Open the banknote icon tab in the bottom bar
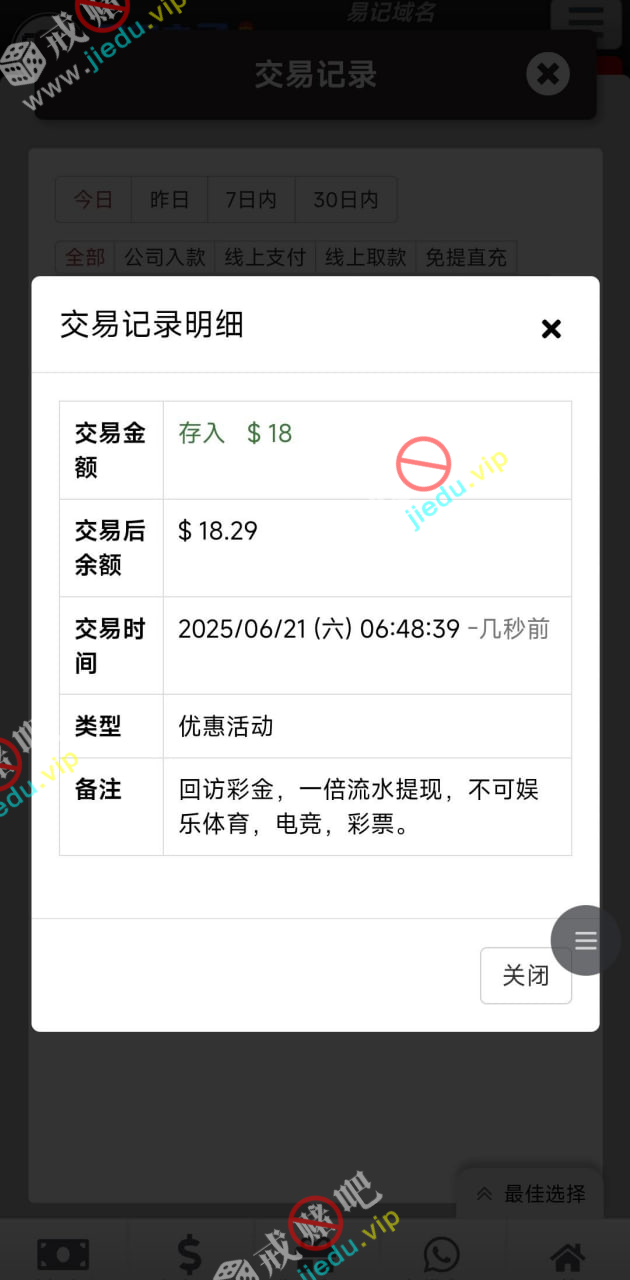Viewport: 630px width, 1280px height. coord(63,1255)
